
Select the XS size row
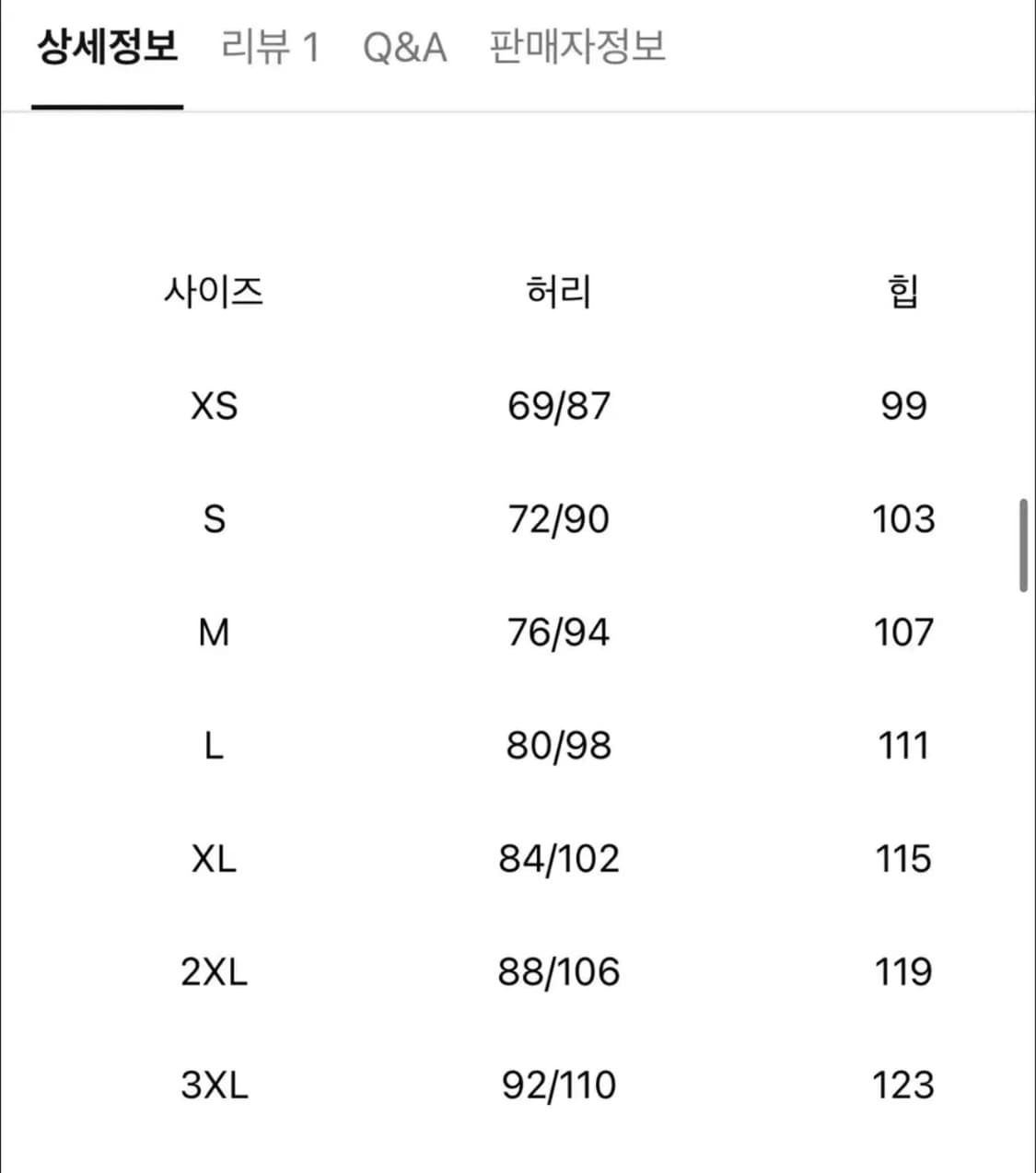coord(215,405)
